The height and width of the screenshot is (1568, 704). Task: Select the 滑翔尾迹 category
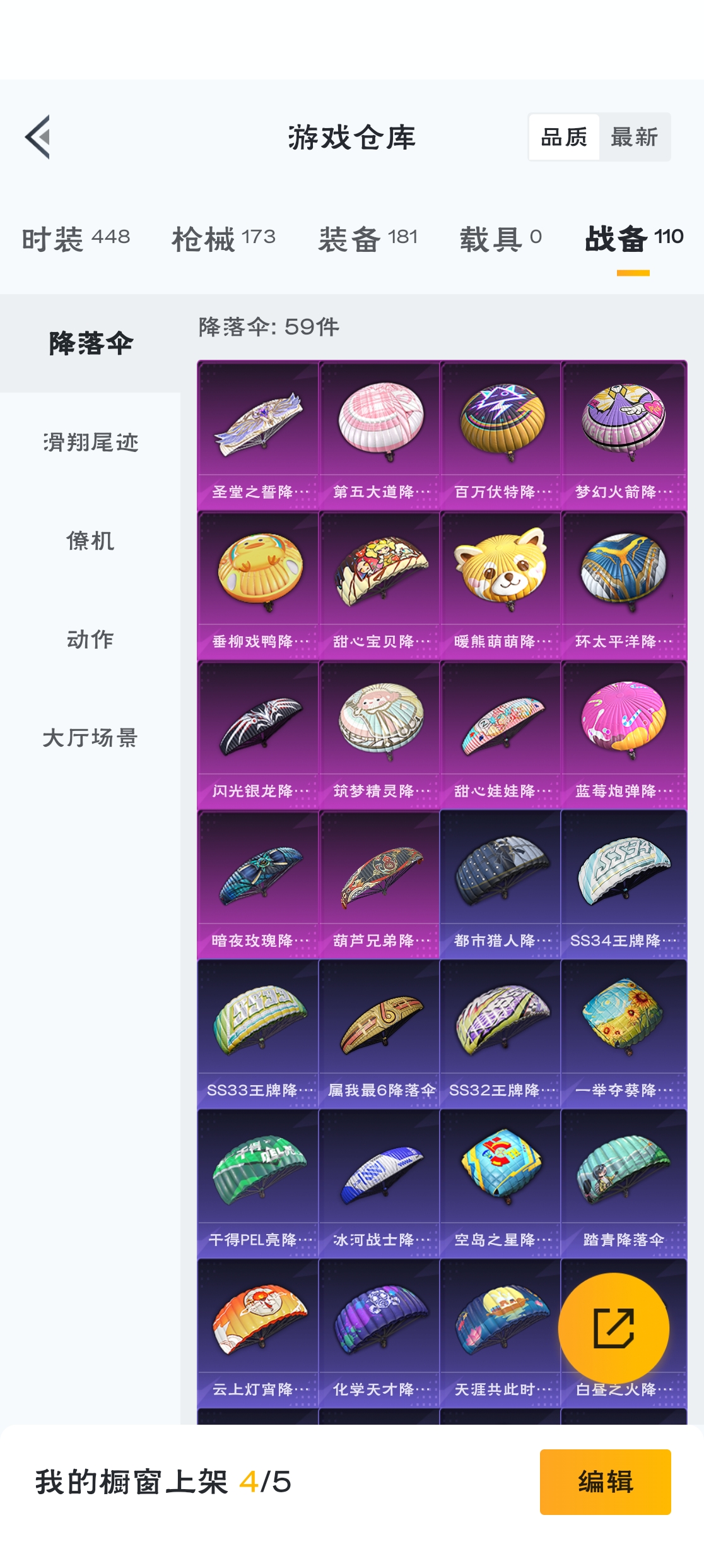(x=90, y=442)
